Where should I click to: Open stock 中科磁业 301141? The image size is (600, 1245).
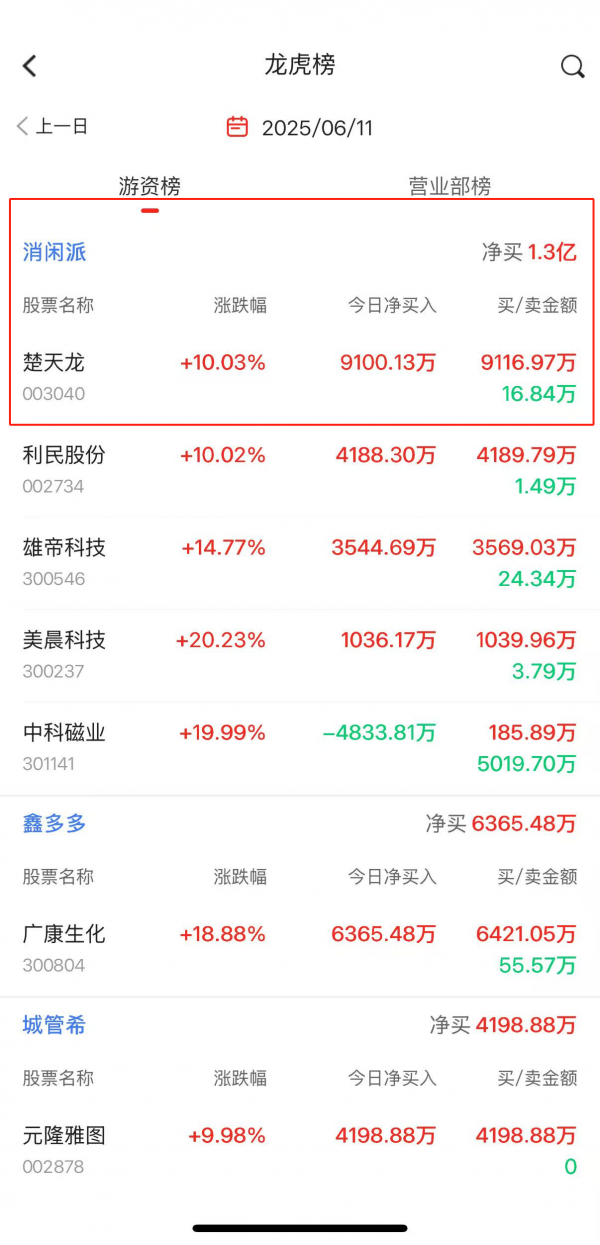click(x=300, y=747)
